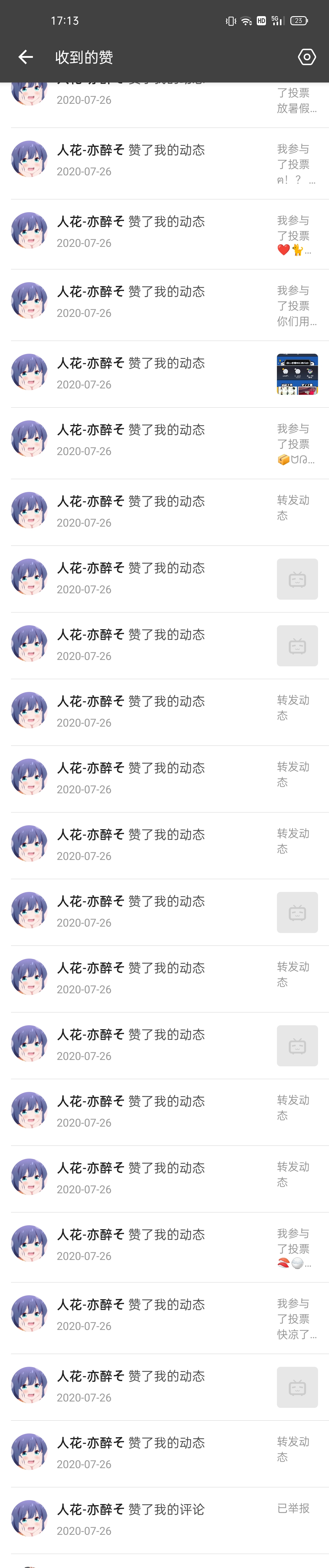Go back from 收到的赞 page
The height and width of the screenshot is (1568, 329).
[x=26, y=57]
